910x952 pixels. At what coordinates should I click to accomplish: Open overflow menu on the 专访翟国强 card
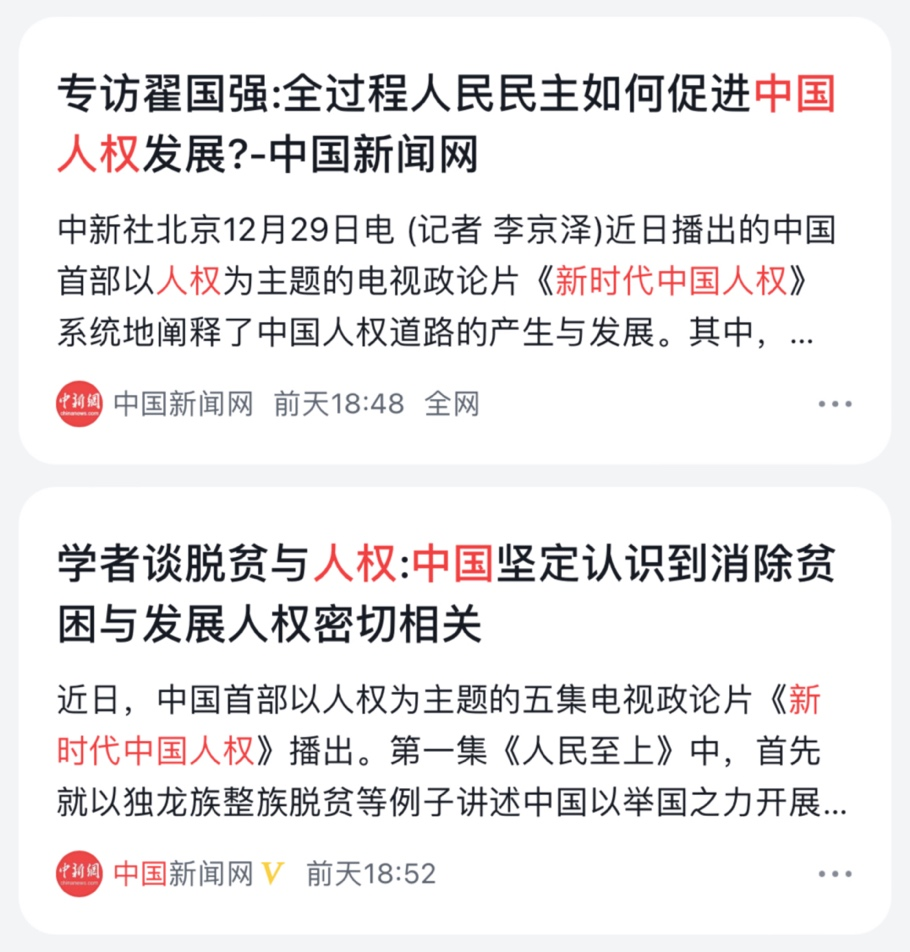pyautogui.click(x=834, y=404)
